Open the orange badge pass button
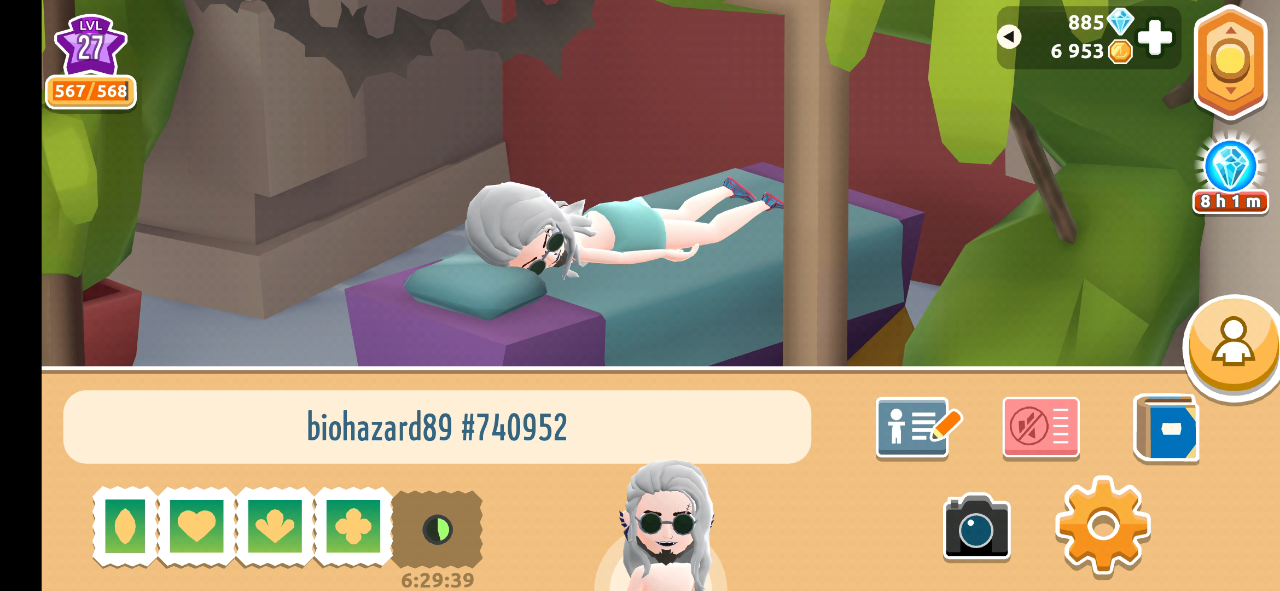This screenshot has height=591, width=1280. click(x=1230, y=62)
